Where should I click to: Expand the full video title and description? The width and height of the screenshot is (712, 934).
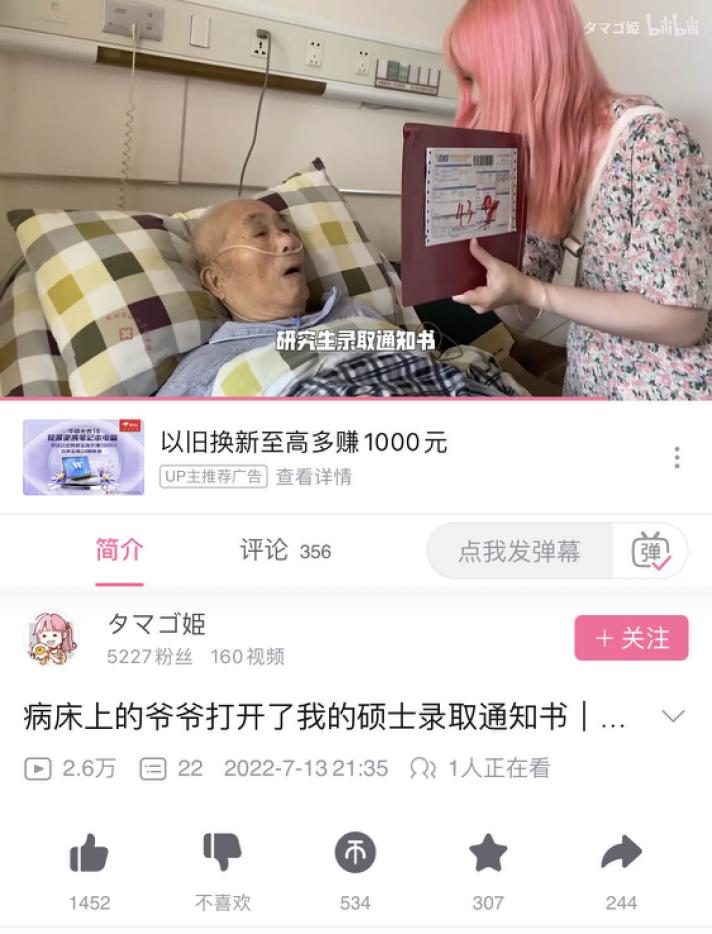(x=673, y=716)
